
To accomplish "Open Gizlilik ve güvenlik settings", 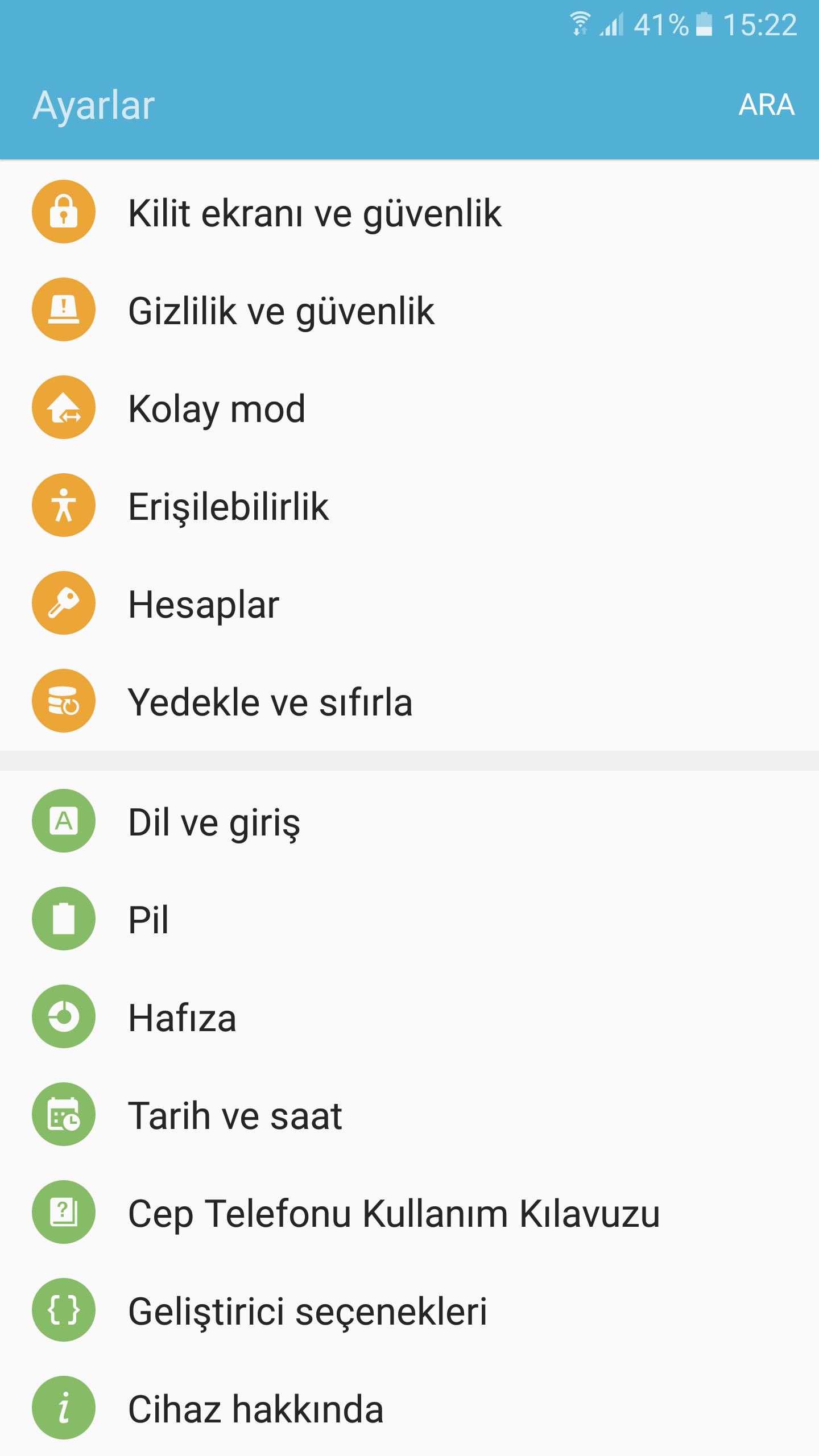I will click(281, 311).
